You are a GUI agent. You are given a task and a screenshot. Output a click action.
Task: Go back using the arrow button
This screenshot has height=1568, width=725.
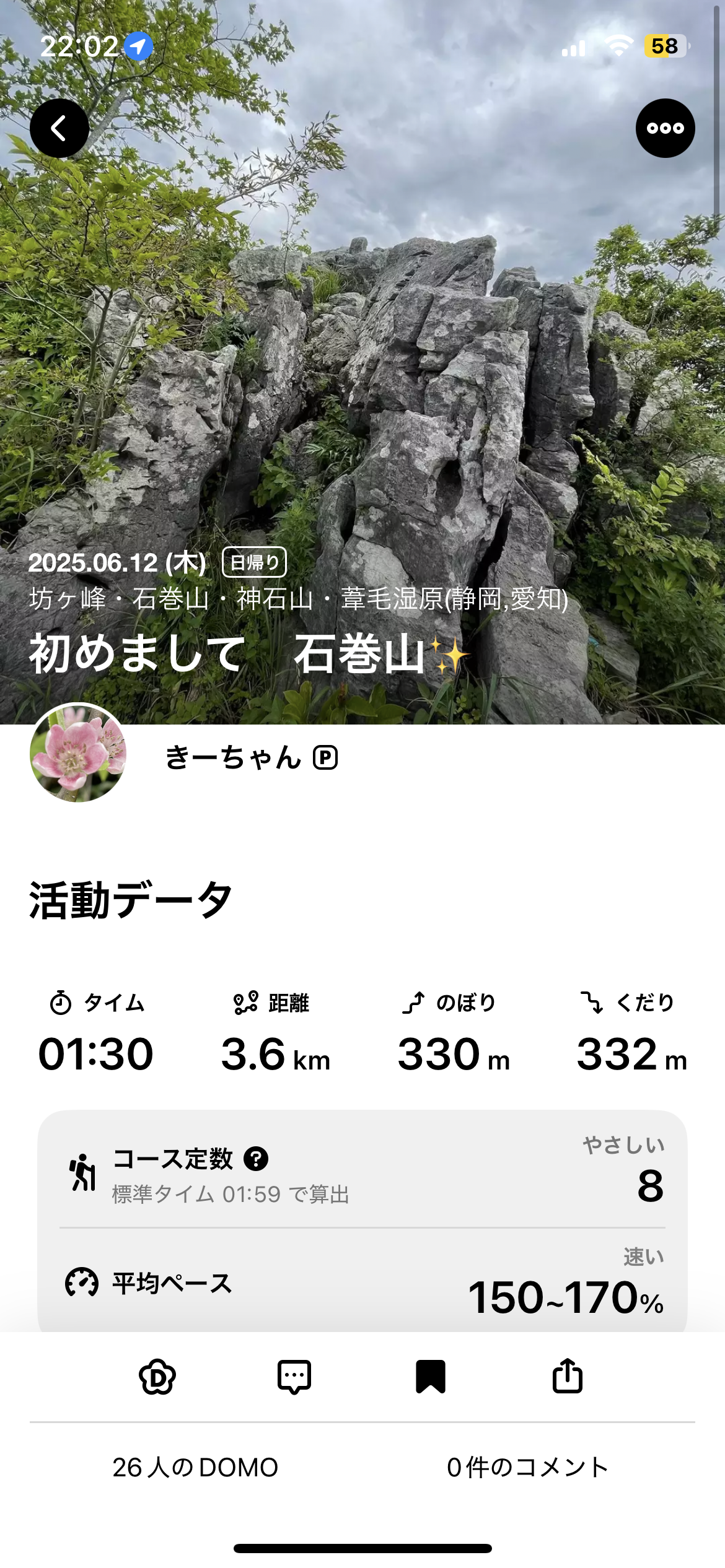(x=59, y=128)
